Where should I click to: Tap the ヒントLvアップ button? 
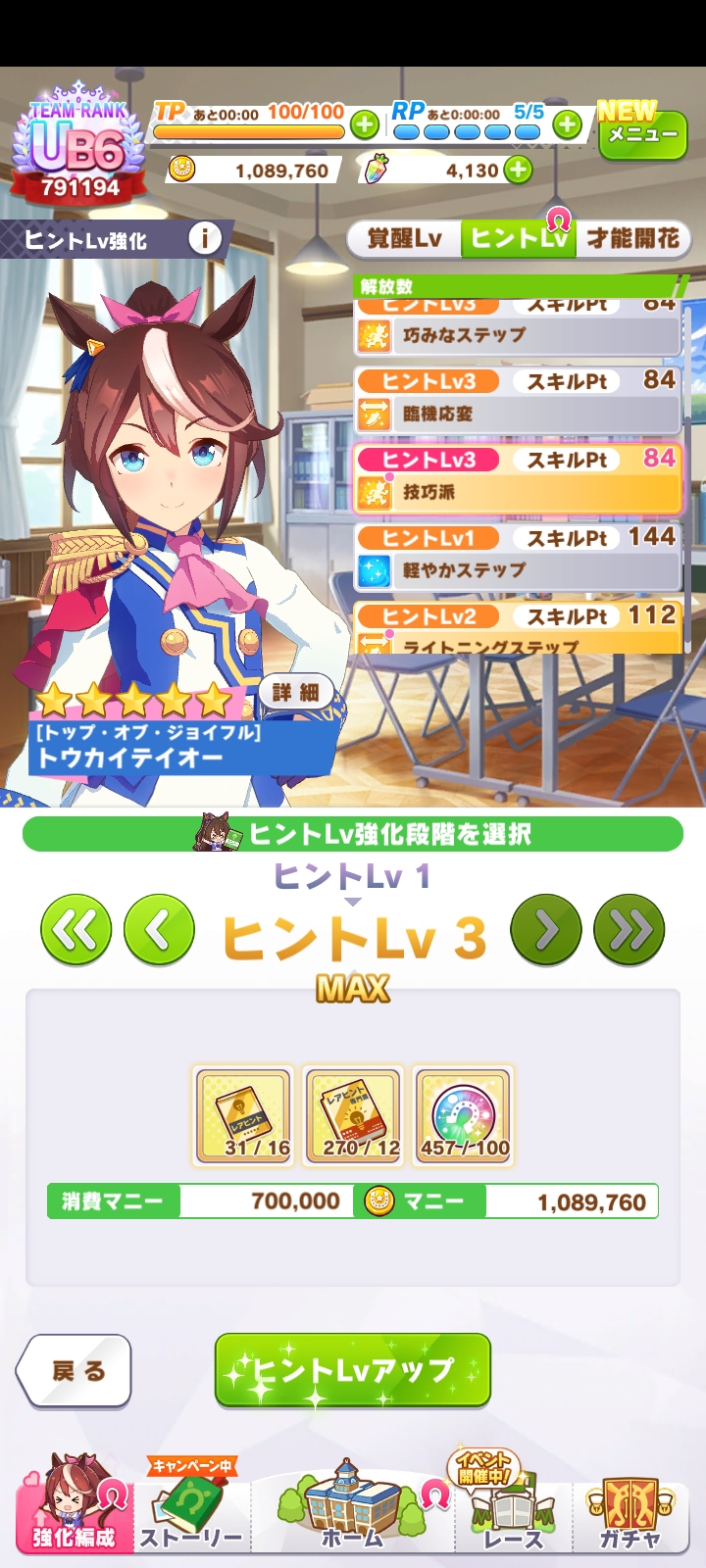pyautogui.click(x=353, y=1370)
